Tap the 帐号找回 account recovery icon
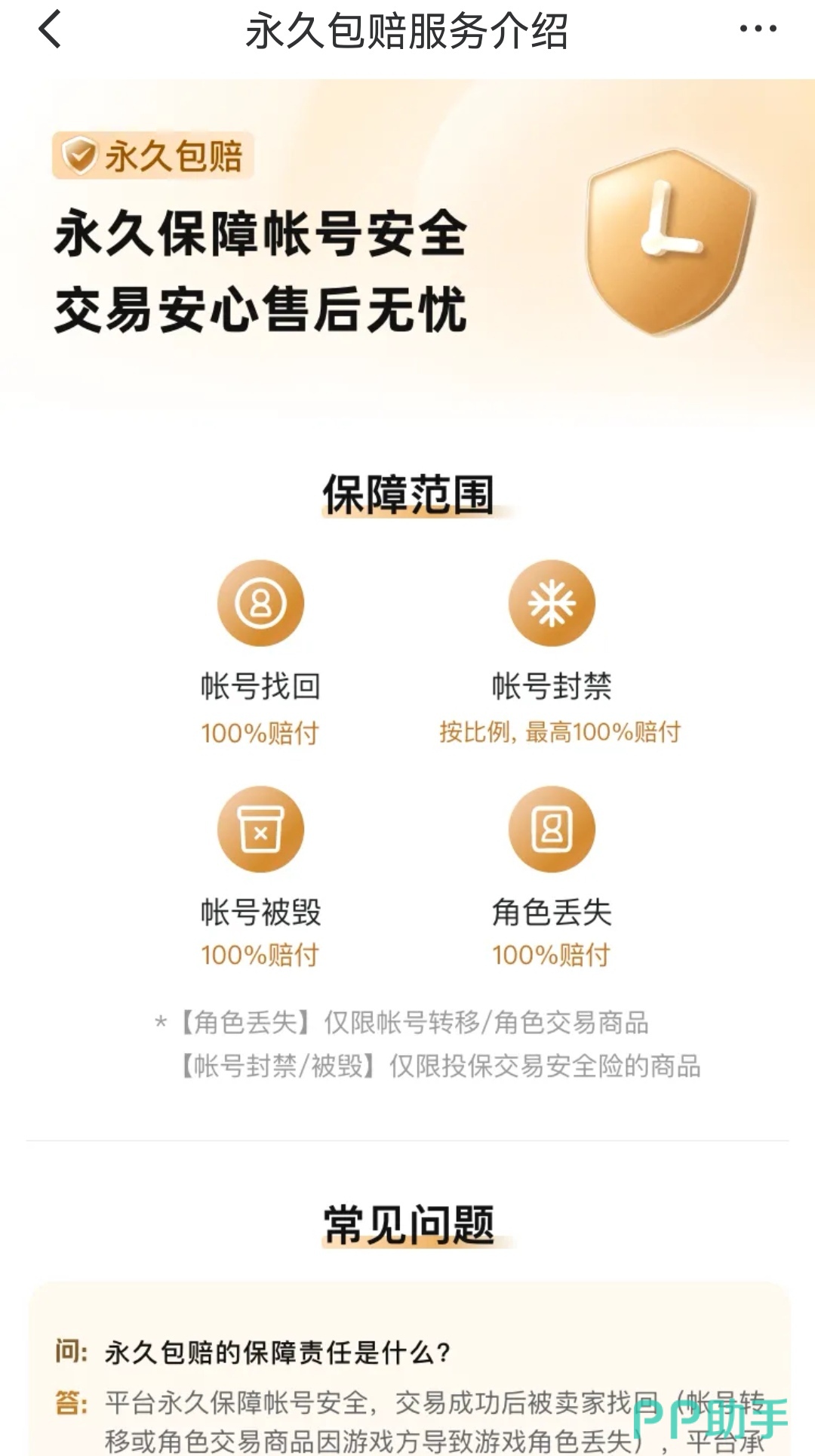This screenshot has height=1456, width=815. 260,602
